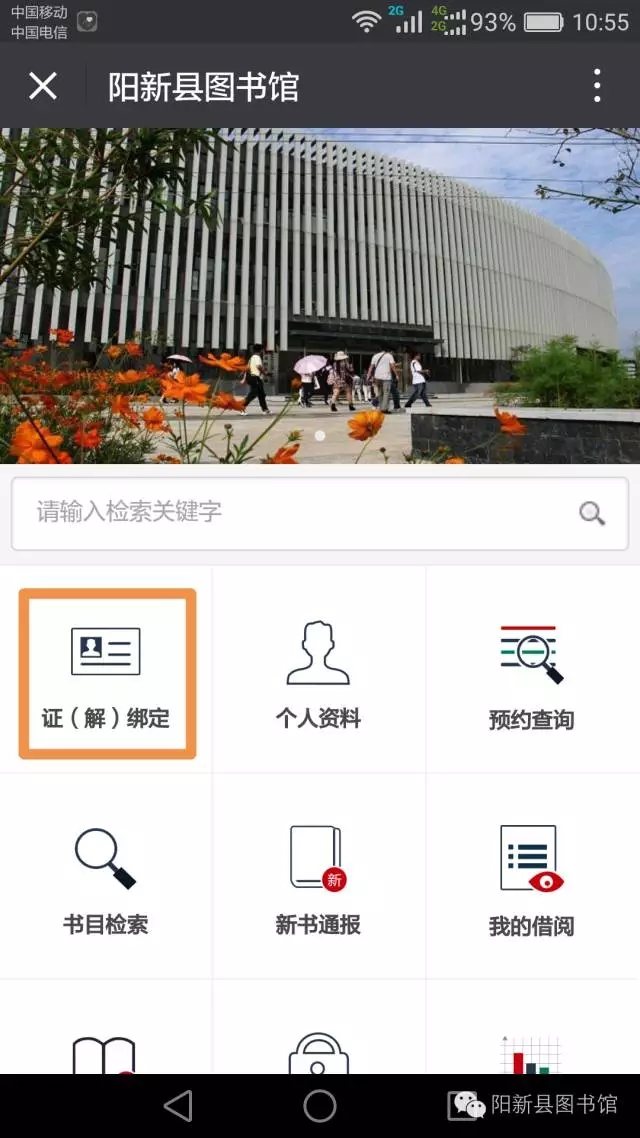Open 个人资料 personal profile
The height and width of the screenshot is (1138, 640).
318,673
